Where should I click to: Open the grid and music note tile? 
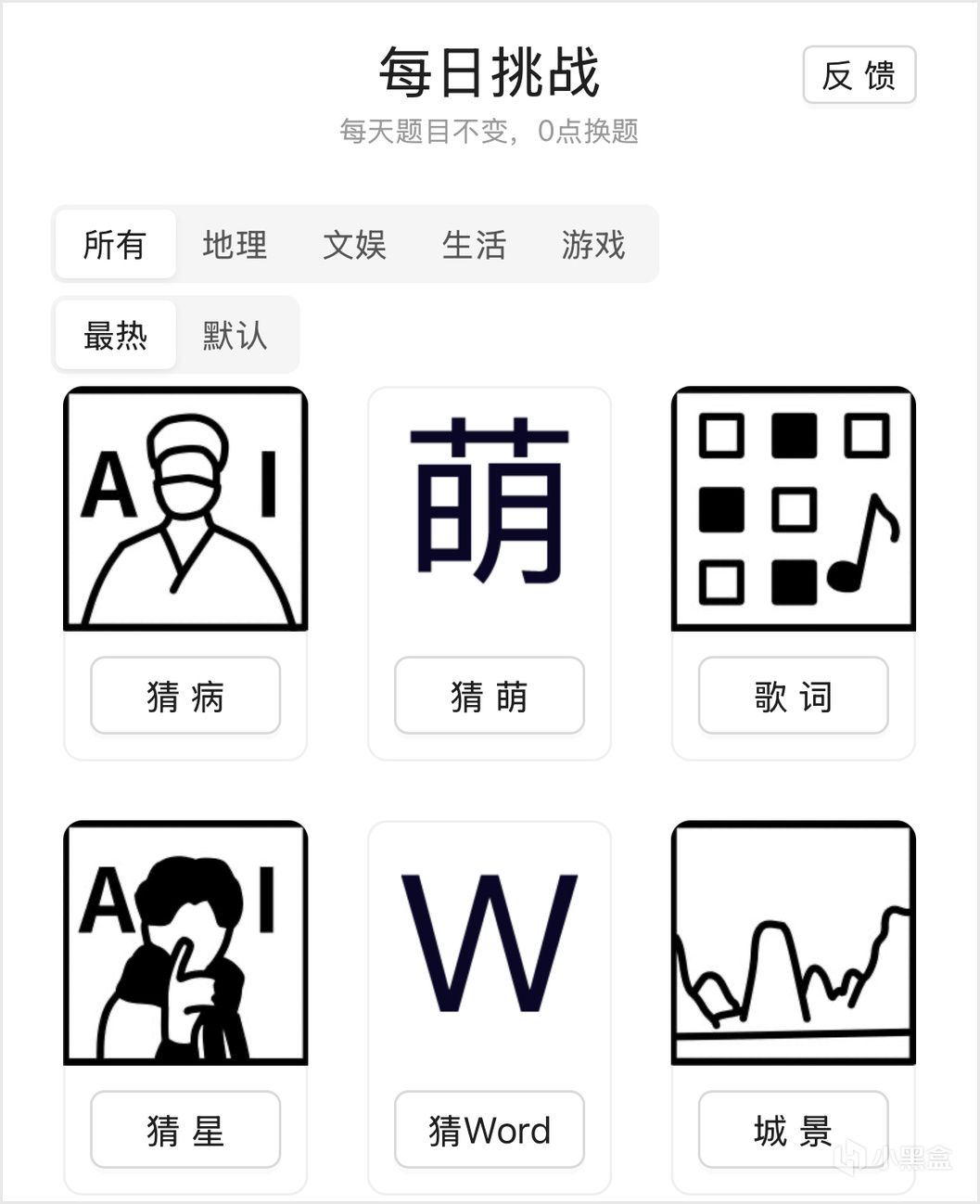793,508
